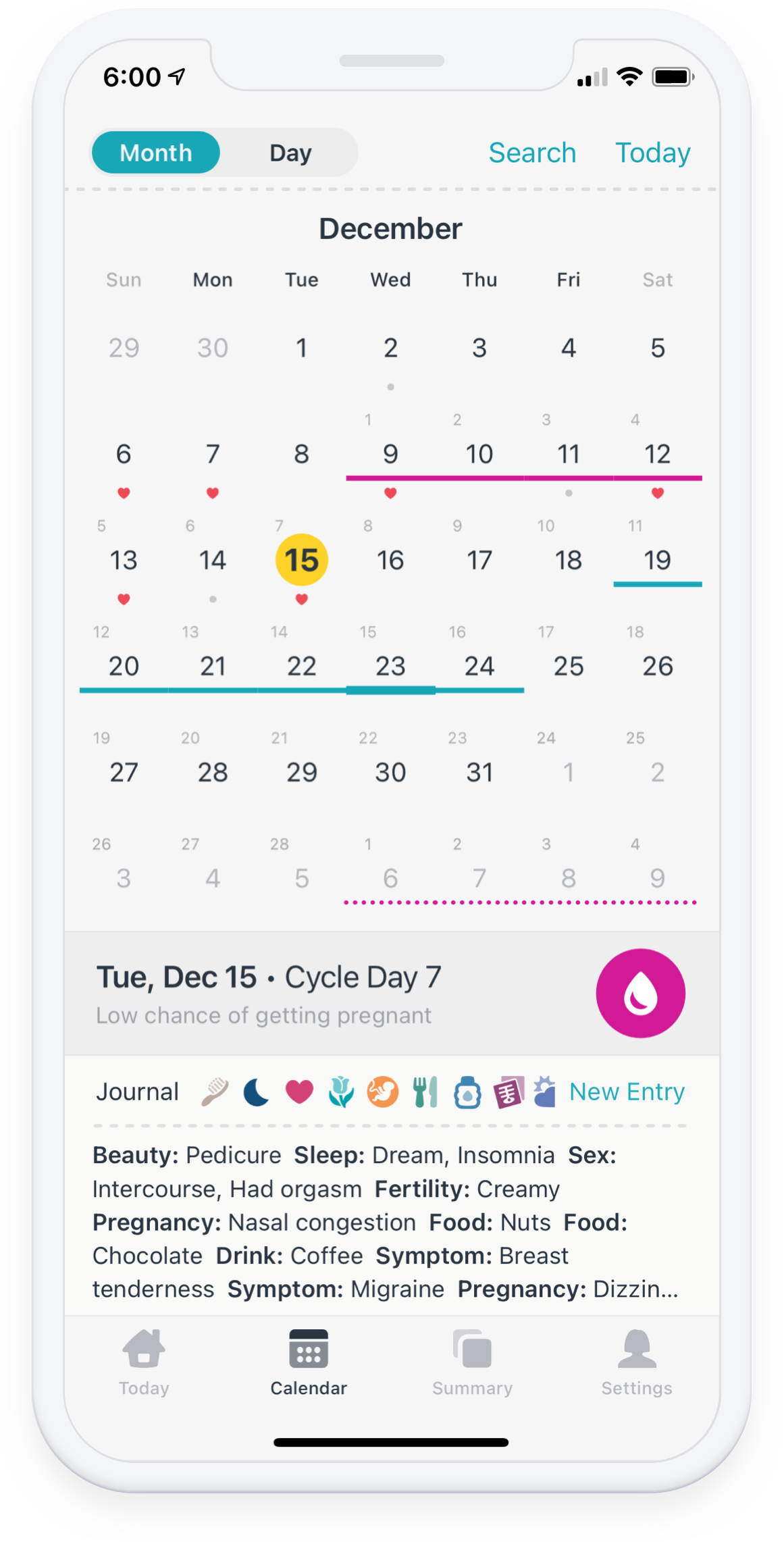Jump to Today in the calendar
The height and width of the screenshot is (1542, 784).
click(652, 153)
